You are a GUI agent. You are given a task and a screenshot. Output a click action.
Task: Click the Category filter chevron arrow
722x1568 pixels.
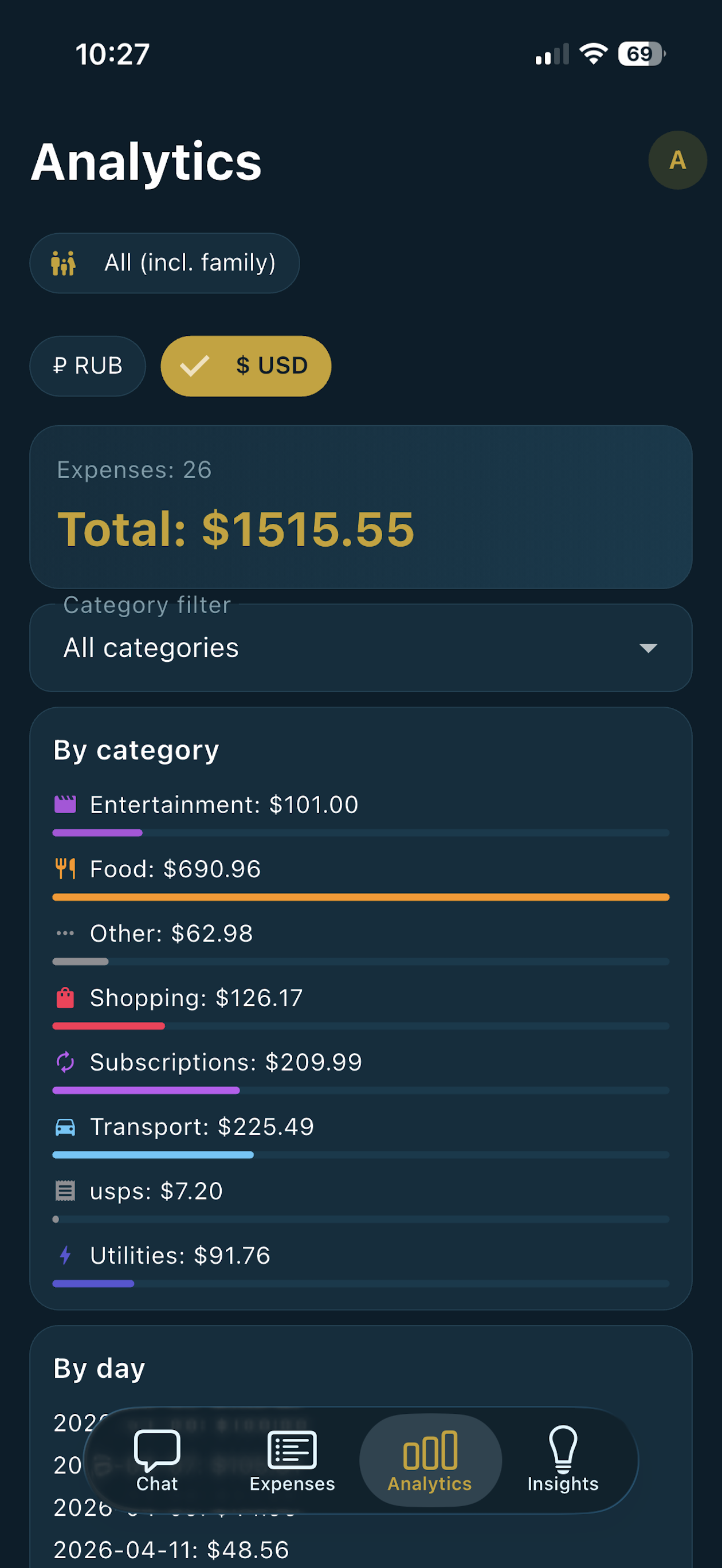(x=648, y=649)
